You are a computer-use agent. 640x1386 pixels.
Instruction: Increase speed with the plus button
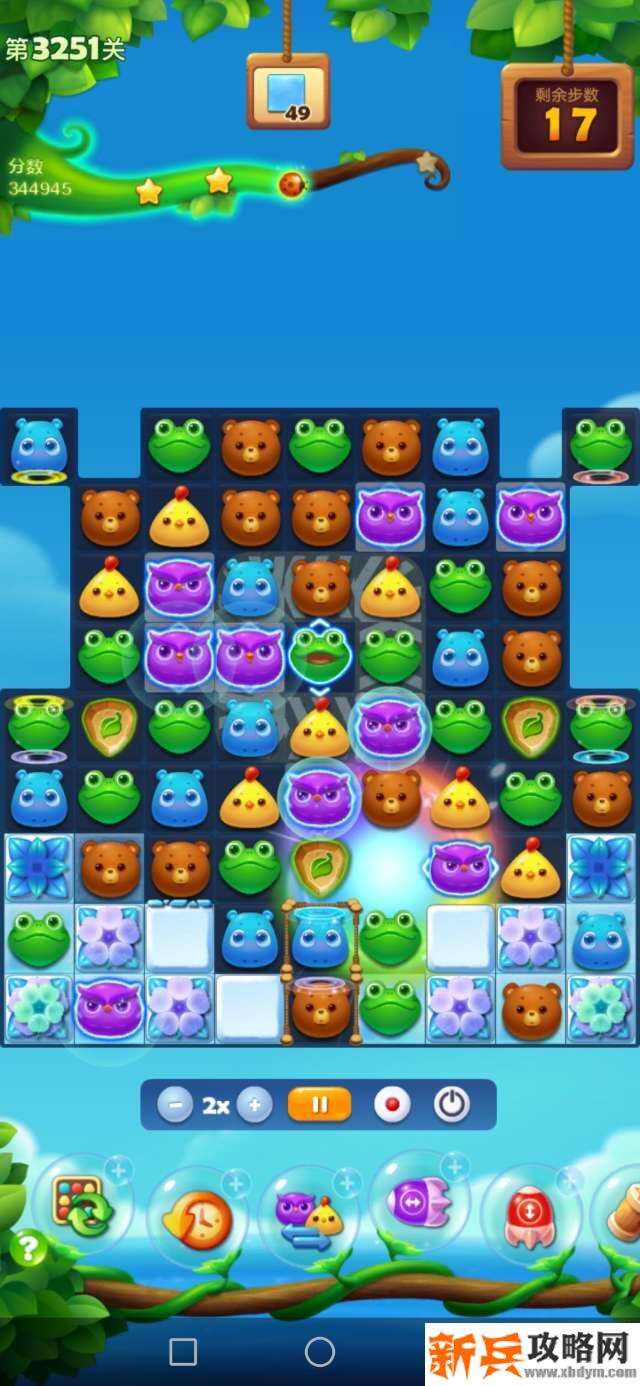click(255, 1105)
